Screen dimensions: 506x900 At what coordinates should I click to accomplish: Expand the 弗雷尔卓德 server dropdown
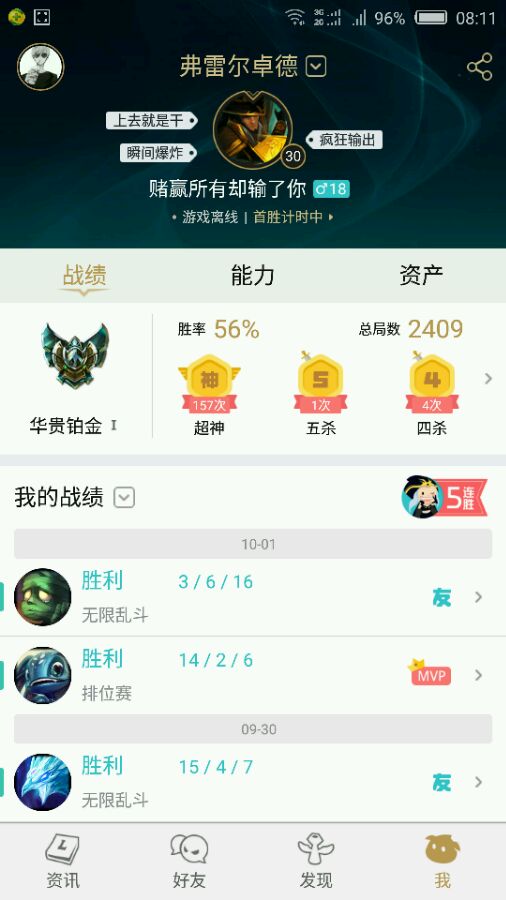(x=316, y=67)
